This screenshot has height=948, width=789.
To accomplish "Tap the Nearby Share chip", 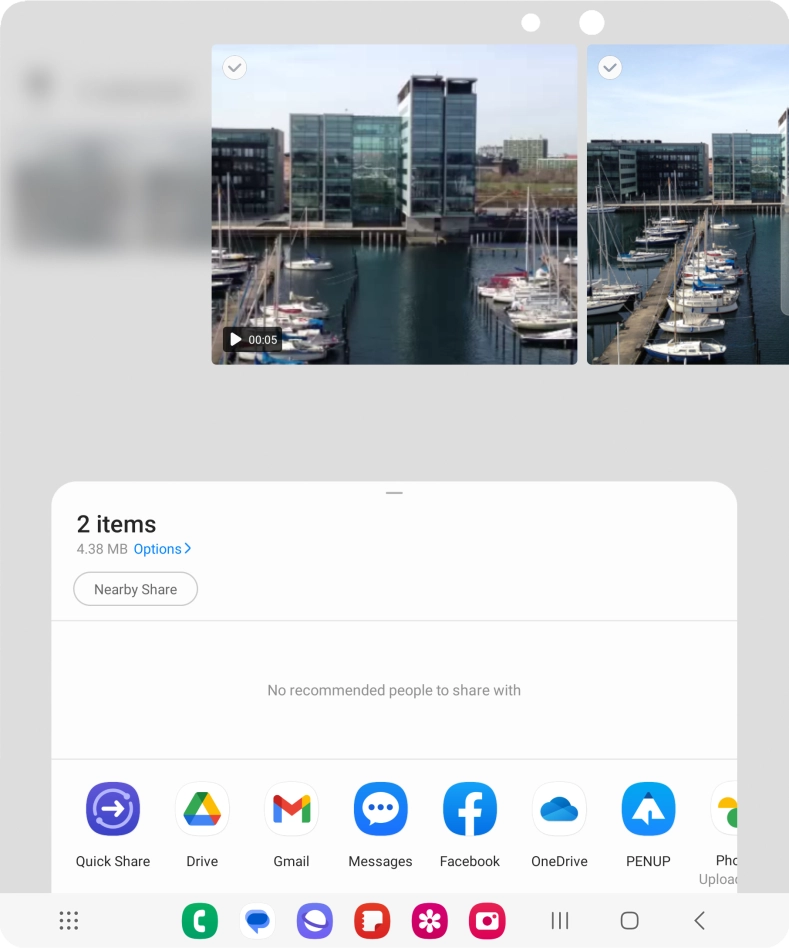I will [x=135, y=589].
